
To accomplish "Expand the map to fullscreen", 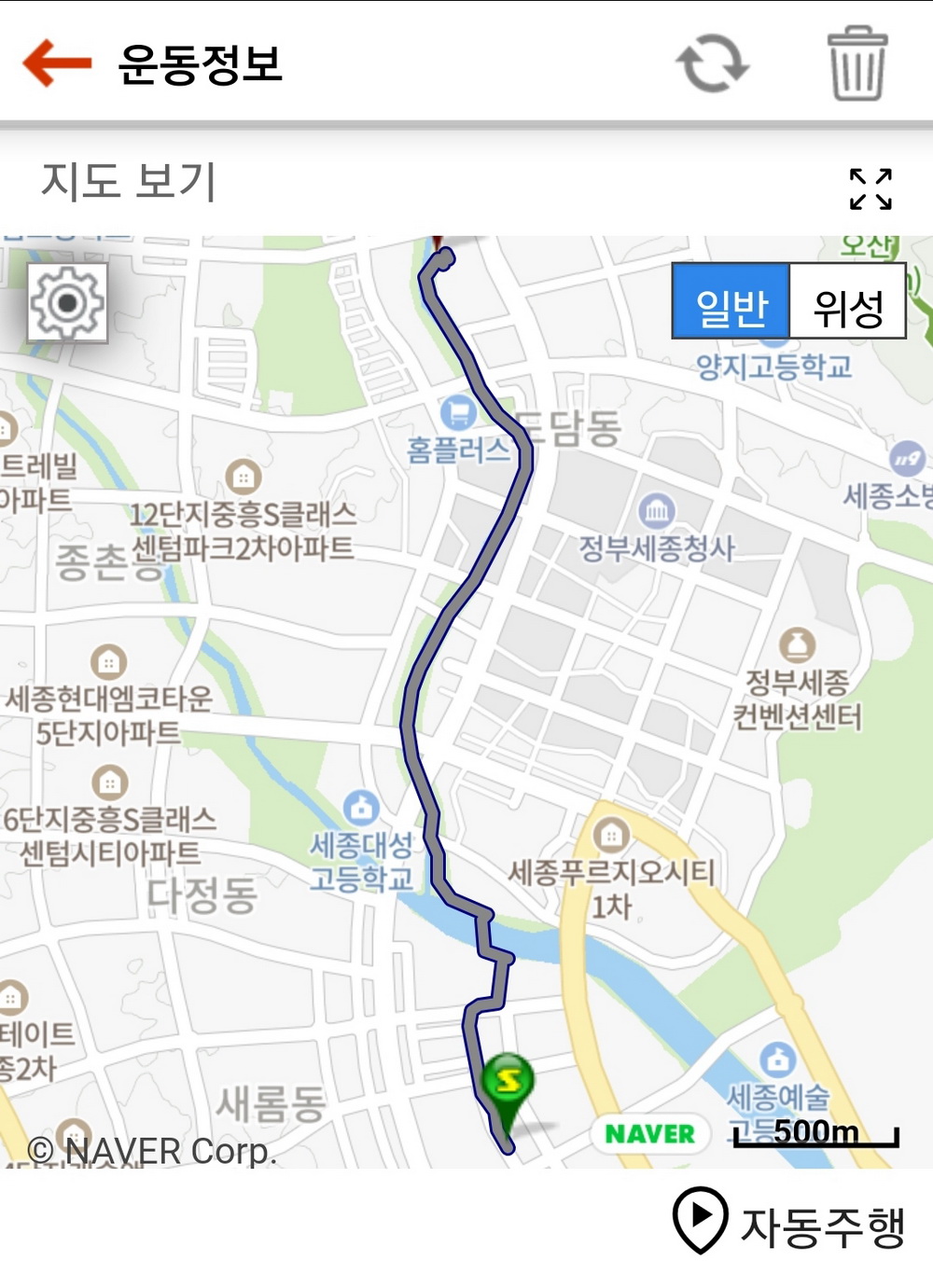I will click(x=870, y=188).
